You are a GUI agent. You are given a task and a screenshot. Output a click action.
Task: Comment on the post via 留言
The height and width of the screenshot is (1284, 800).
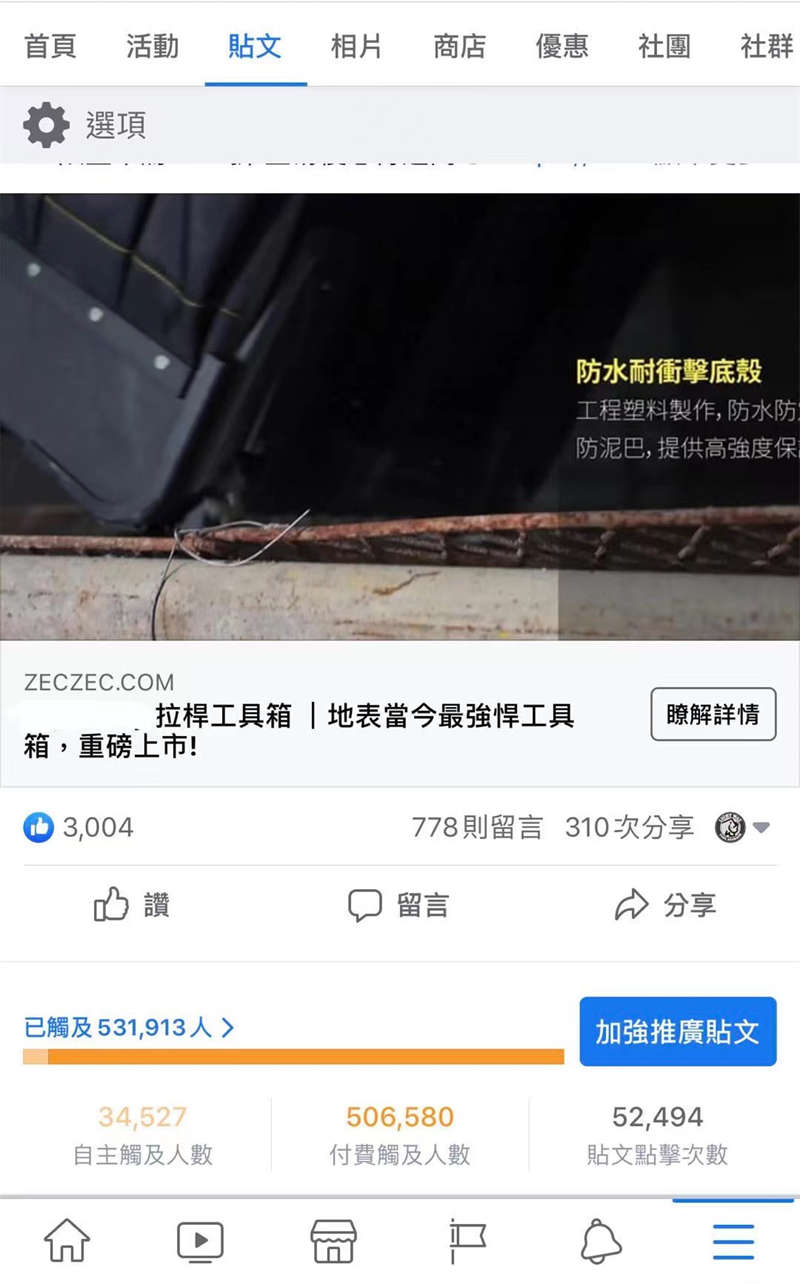click(x=398, y=906)
